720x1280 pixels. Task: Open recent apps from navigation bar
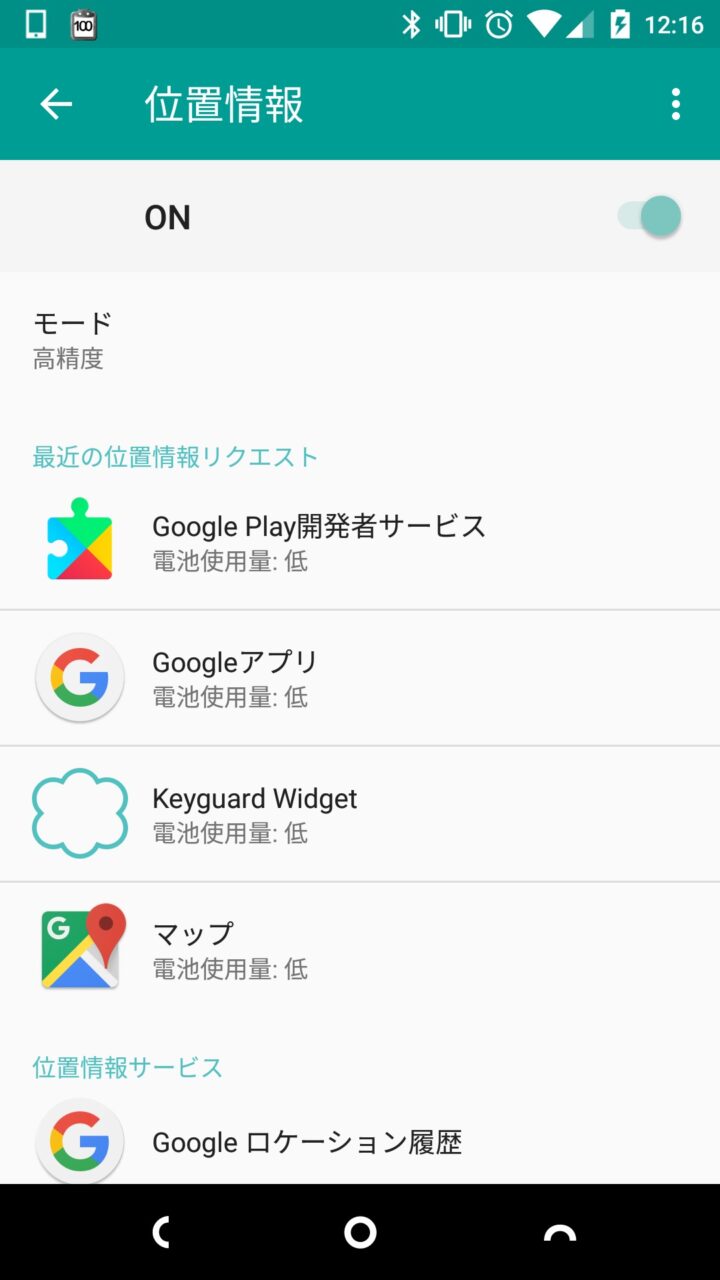560,1233
